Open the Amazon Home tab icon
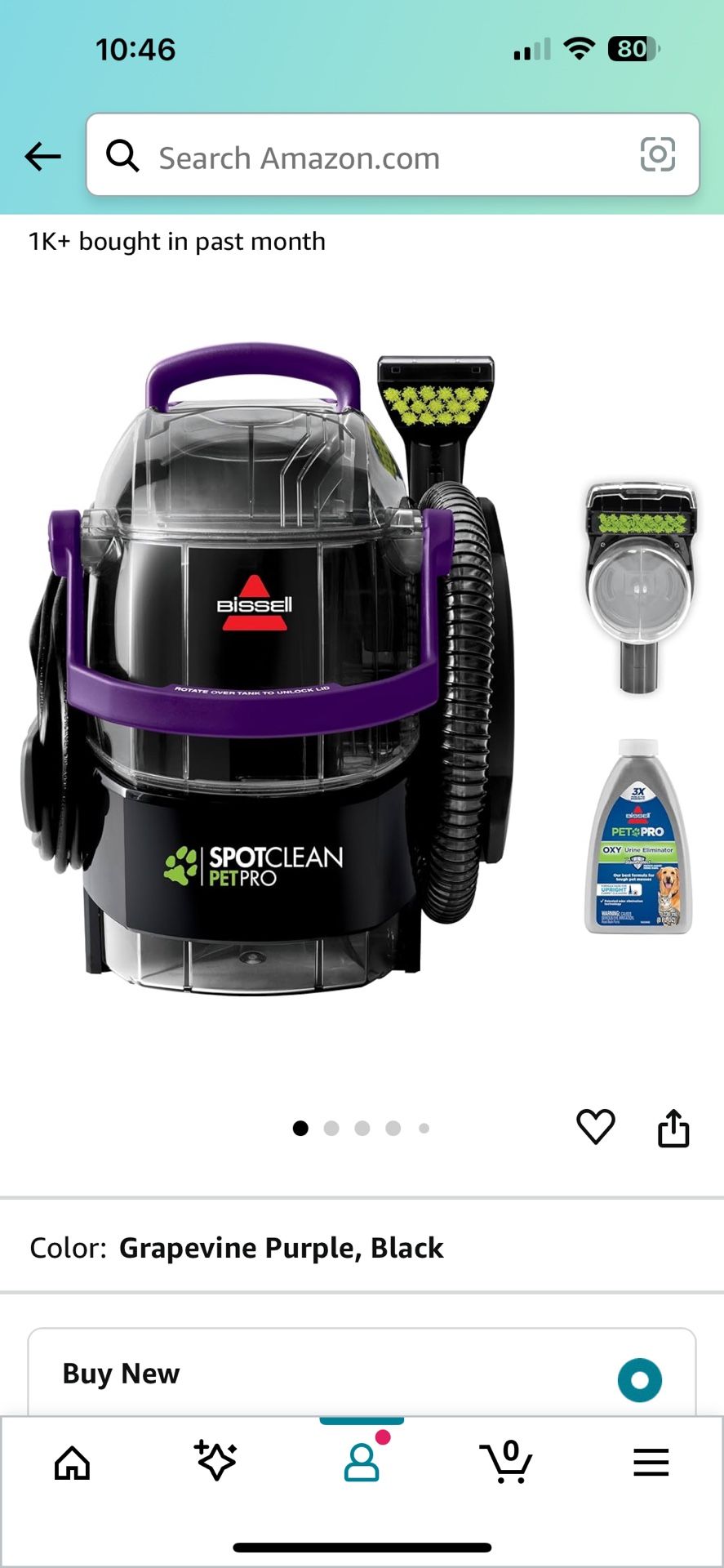The width and height of the screenshot is (724, 1568). coord(72,1463)
